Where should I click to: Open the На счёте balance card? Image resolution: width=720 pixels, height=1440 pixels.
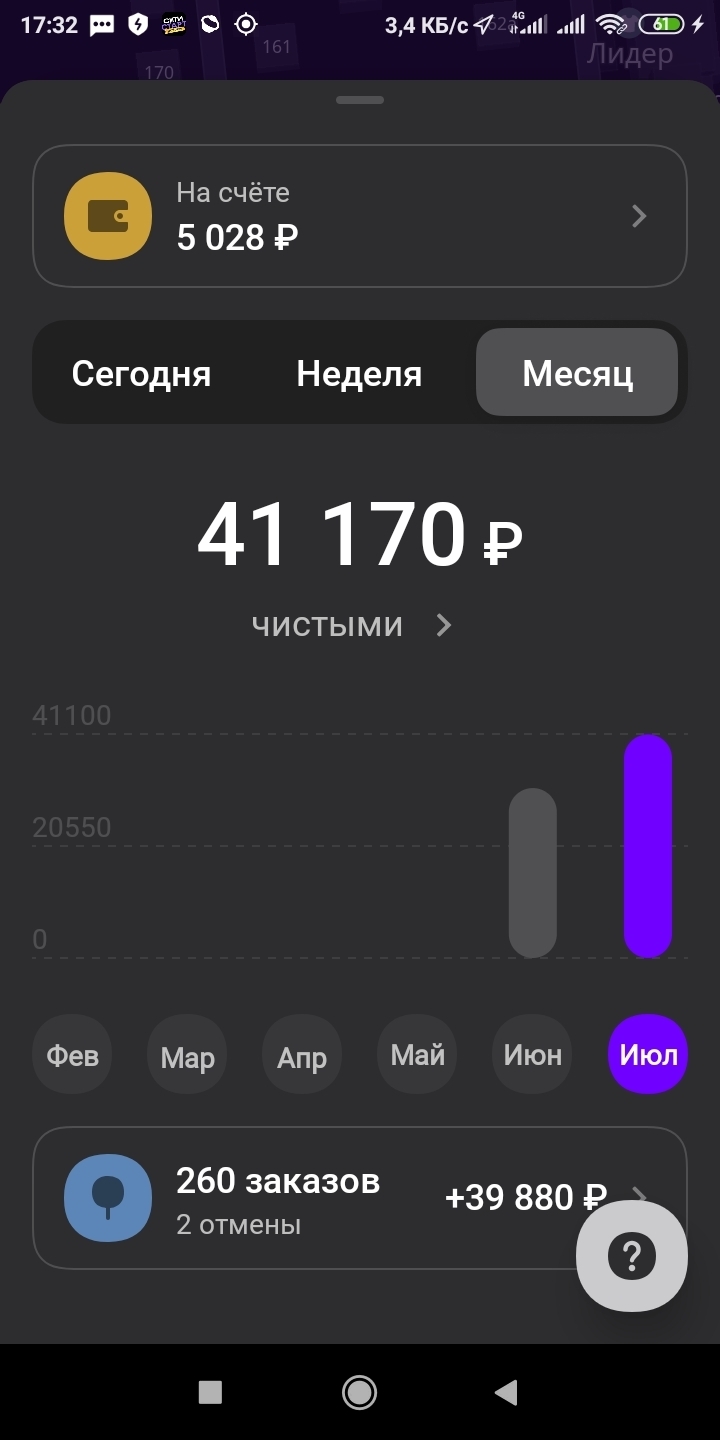[360, 216]
